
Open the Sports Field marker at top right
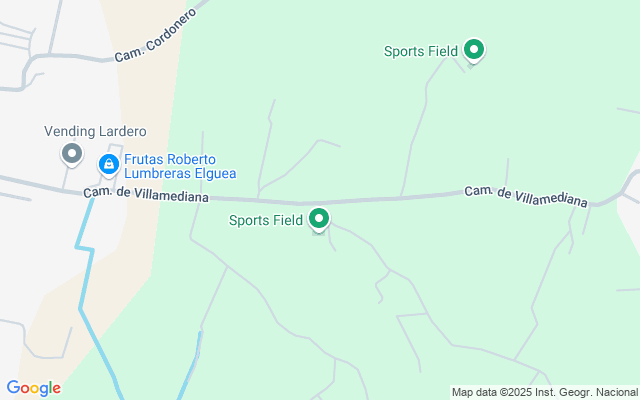click(473, 51)
